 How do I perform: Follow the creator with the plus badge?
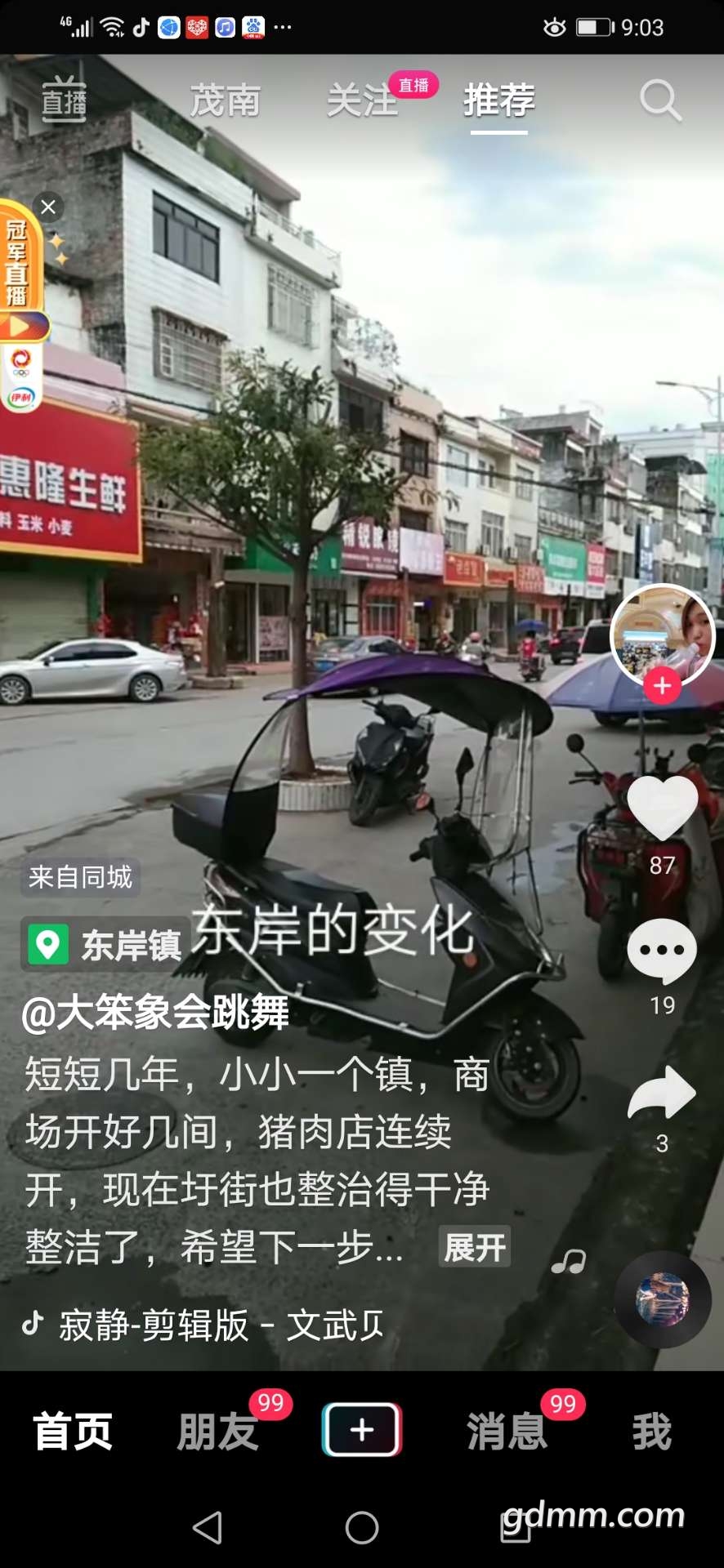pyautogui.click(x=663, y=686)
